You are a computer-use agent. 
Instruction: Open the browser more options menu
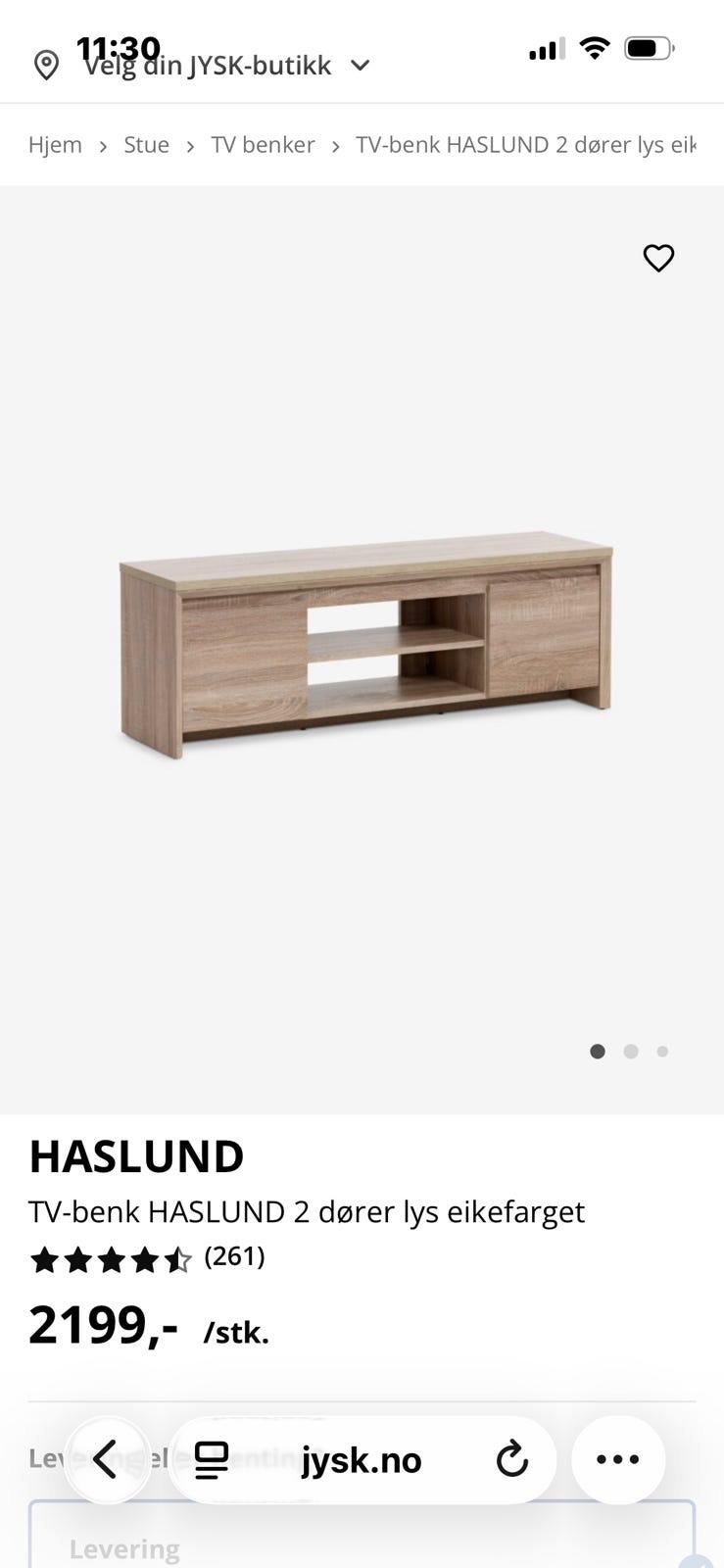pos(618,1460)
